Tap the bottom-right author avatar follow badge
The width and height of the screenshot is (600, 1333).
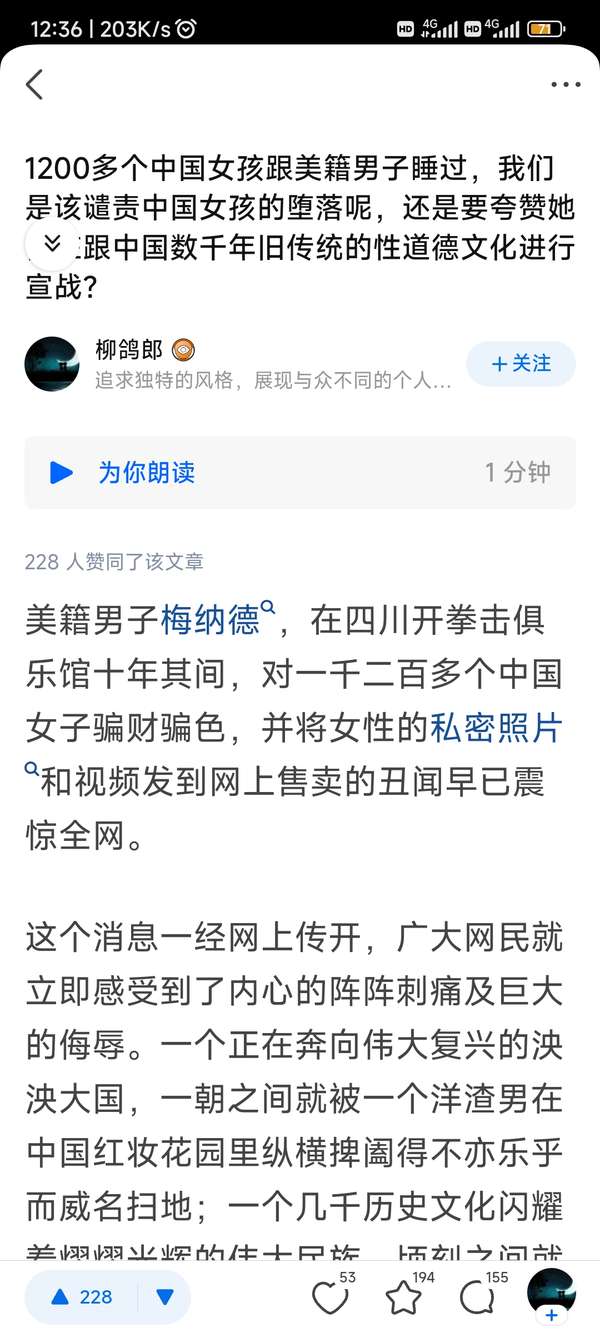tap(551, 1315)
